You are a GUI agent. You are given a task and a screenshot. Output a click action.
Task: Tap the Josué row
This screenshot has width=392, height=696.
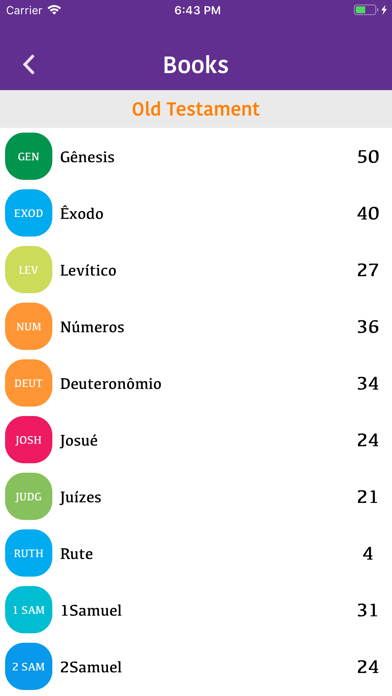[196, 440]
